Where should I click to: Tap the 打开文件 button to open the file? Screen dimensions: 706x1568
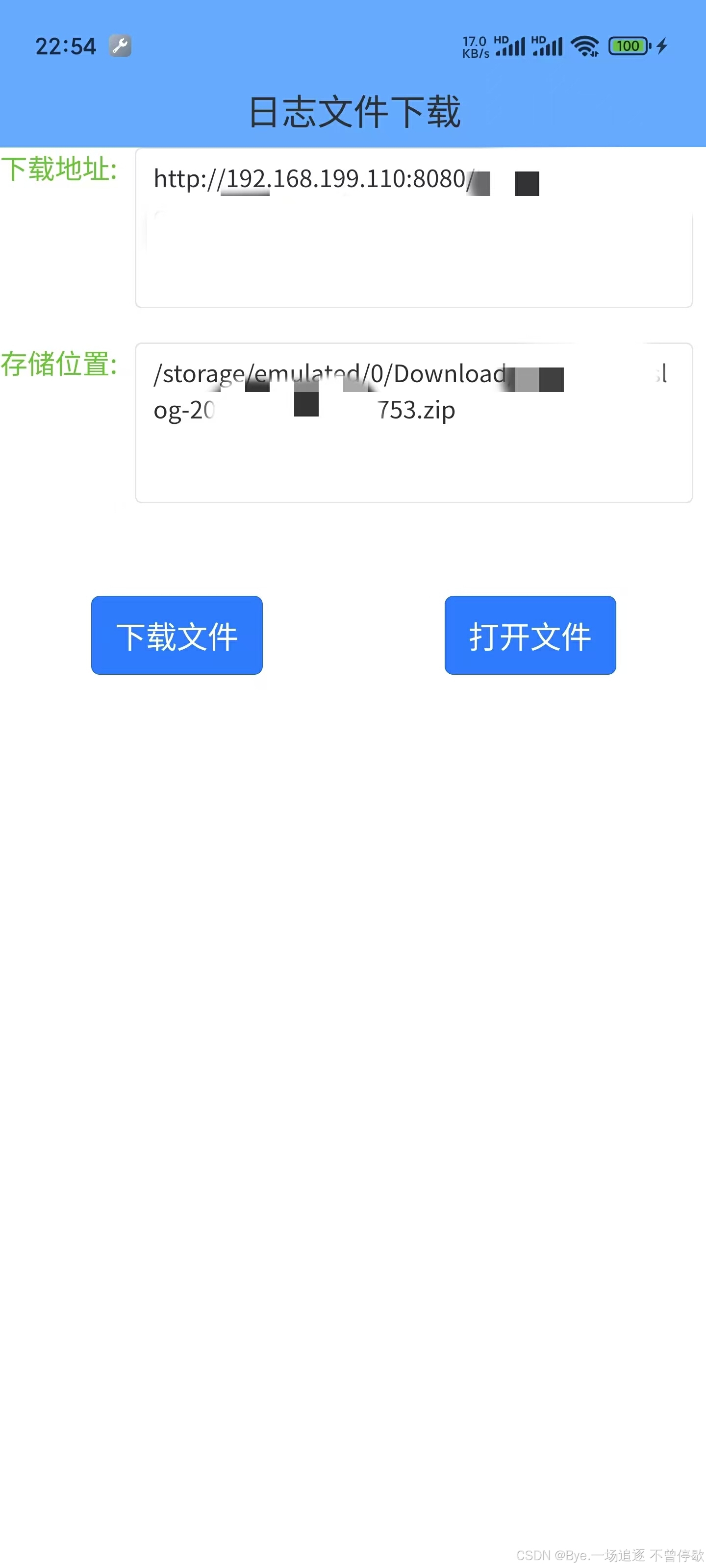pos(529,635)
